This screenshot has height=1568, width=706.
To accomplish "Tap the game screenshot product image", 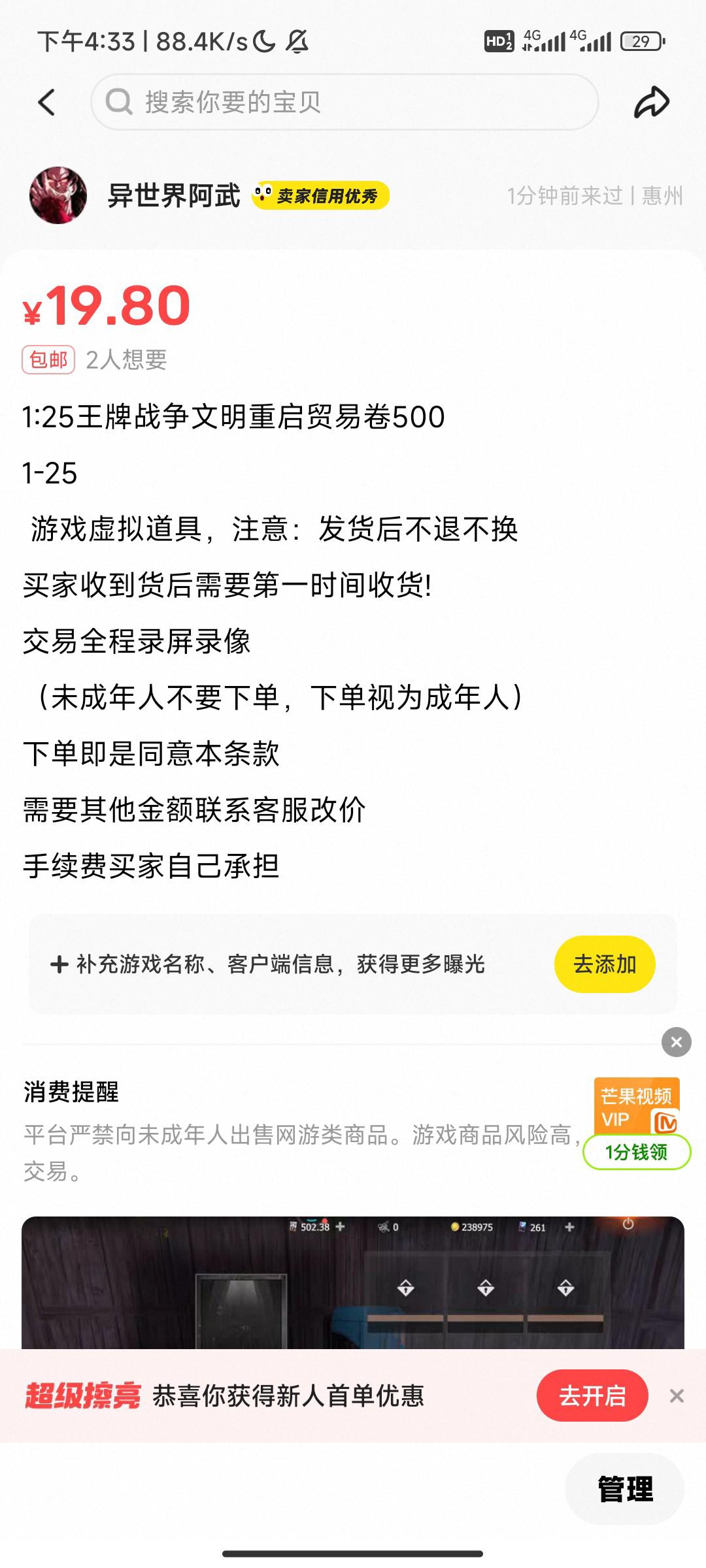I will click(353, 1281).
